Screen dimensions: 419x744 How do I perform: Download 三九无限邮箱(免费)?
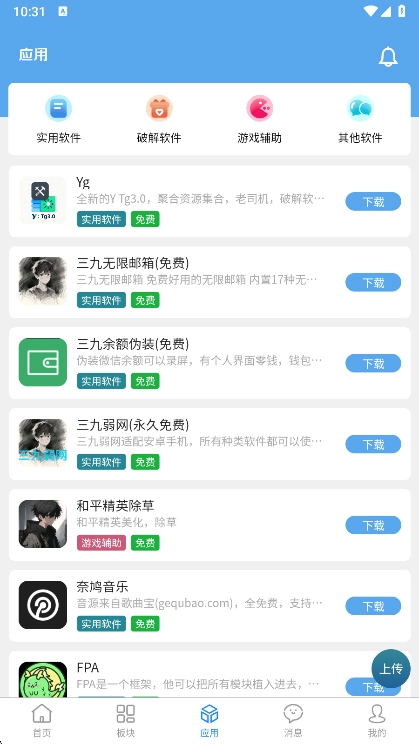[x=373, y=282]
